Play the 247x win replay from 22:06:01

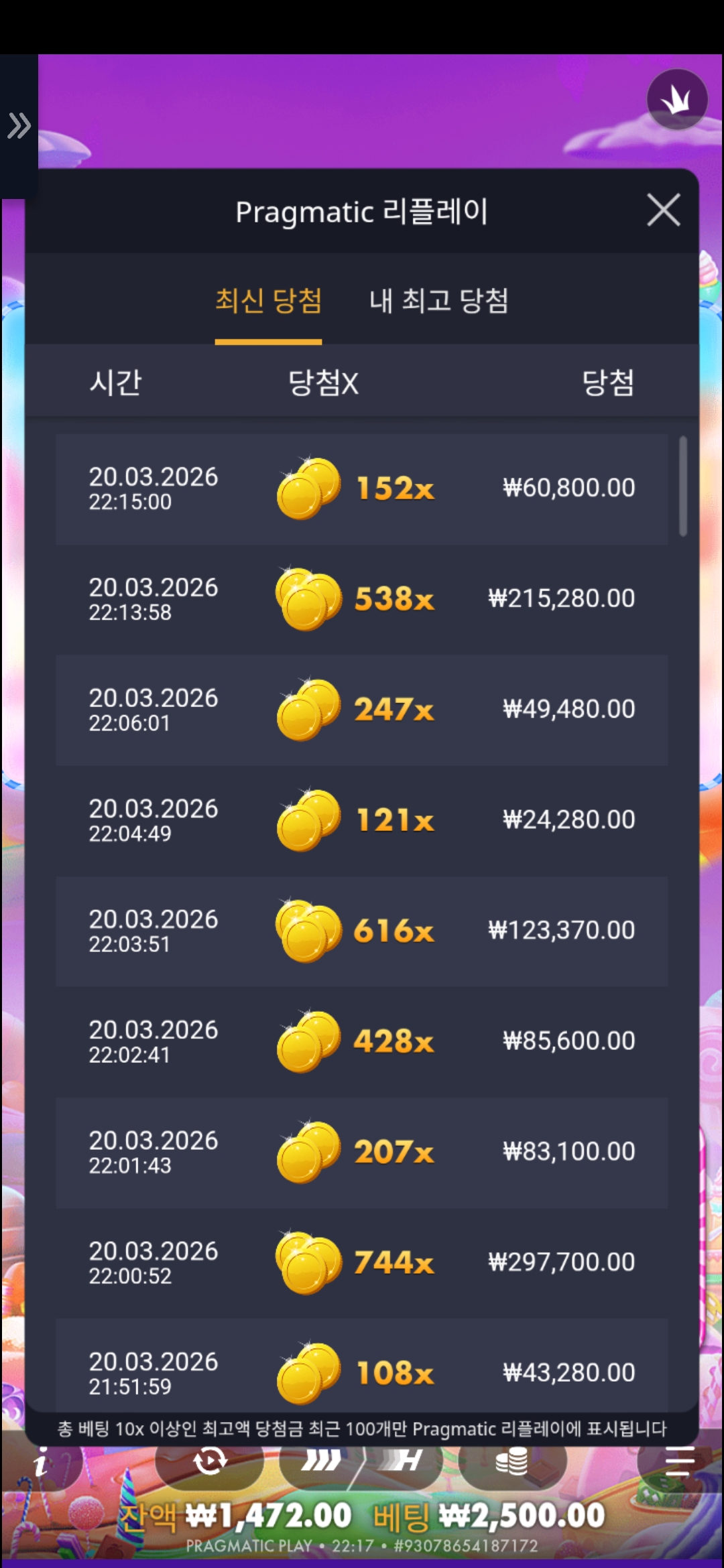click(361, 710)
